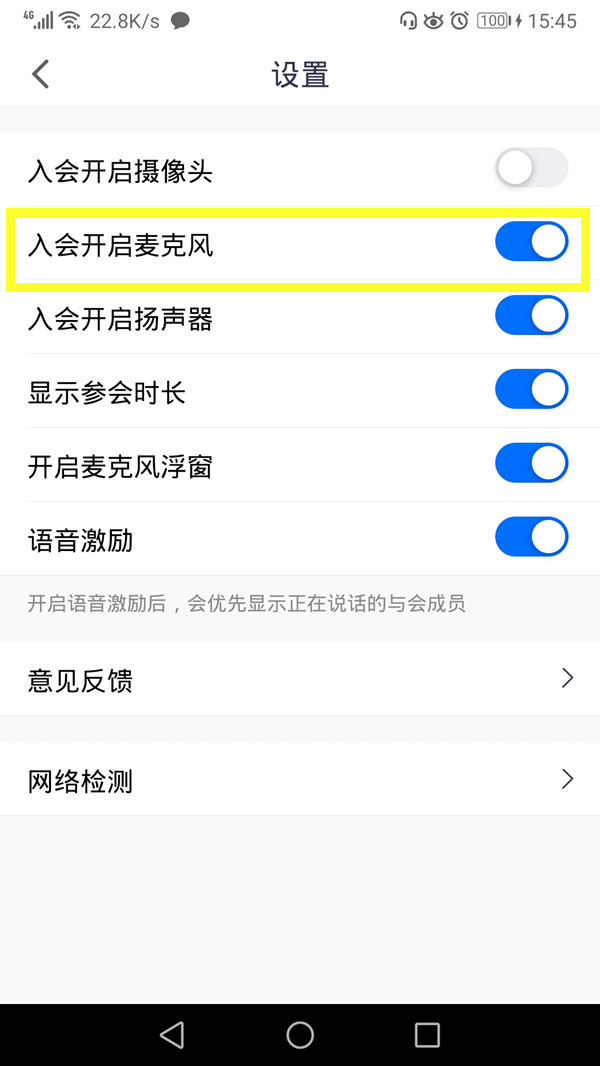This screenshot has width=600, height=1066.
Task: Enable the 入会开启摄像头 switch
Action: point(531,169)
